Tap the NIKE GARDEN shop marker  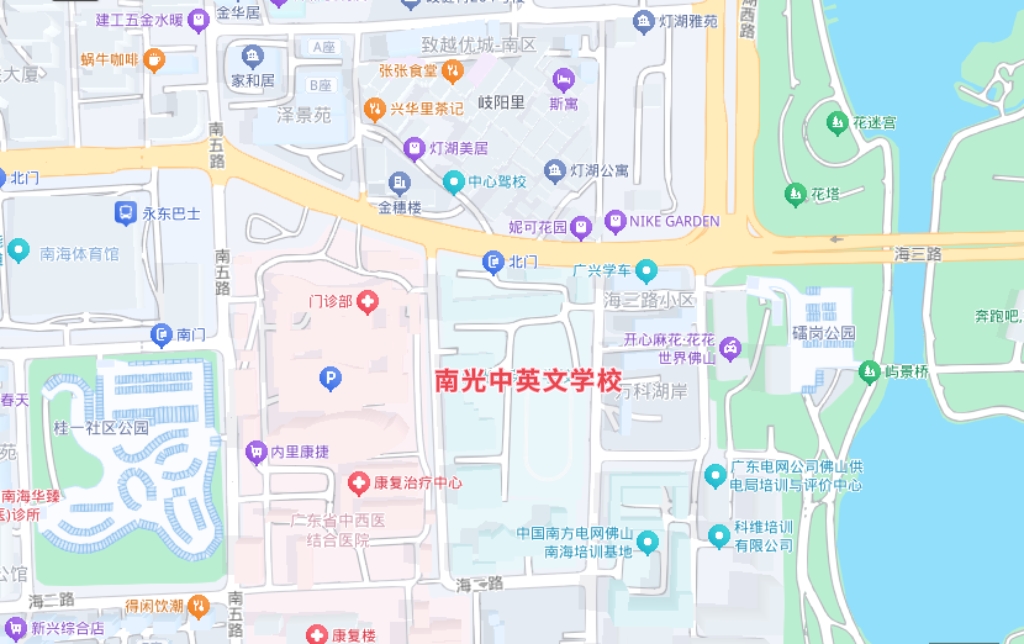(616, 221)
